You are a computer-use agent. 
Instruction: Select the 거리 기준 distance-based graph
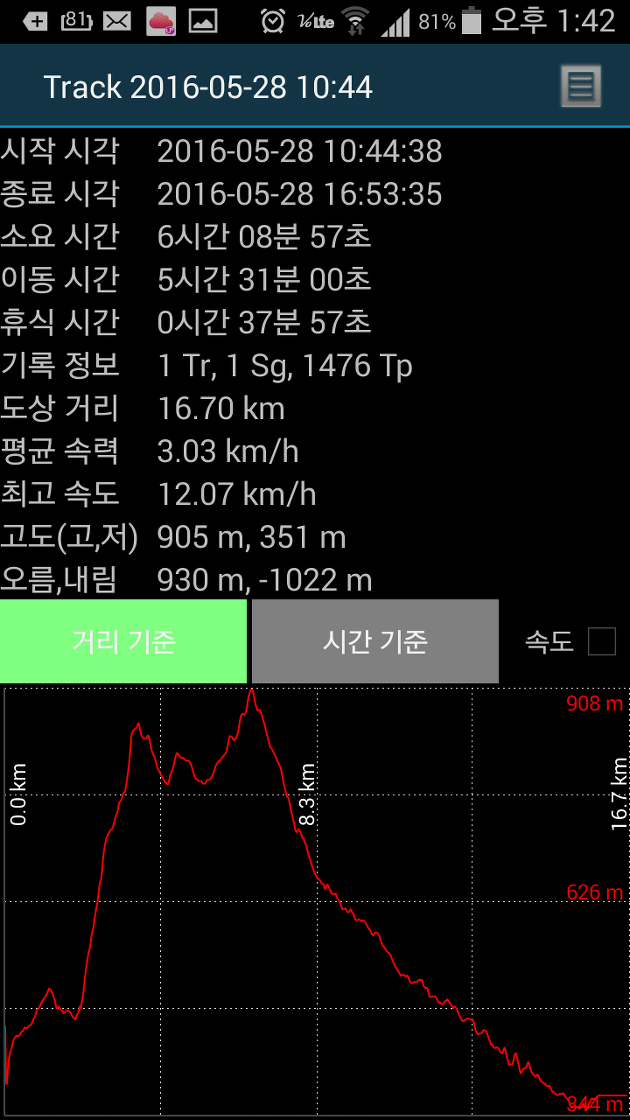pos(124,641)
